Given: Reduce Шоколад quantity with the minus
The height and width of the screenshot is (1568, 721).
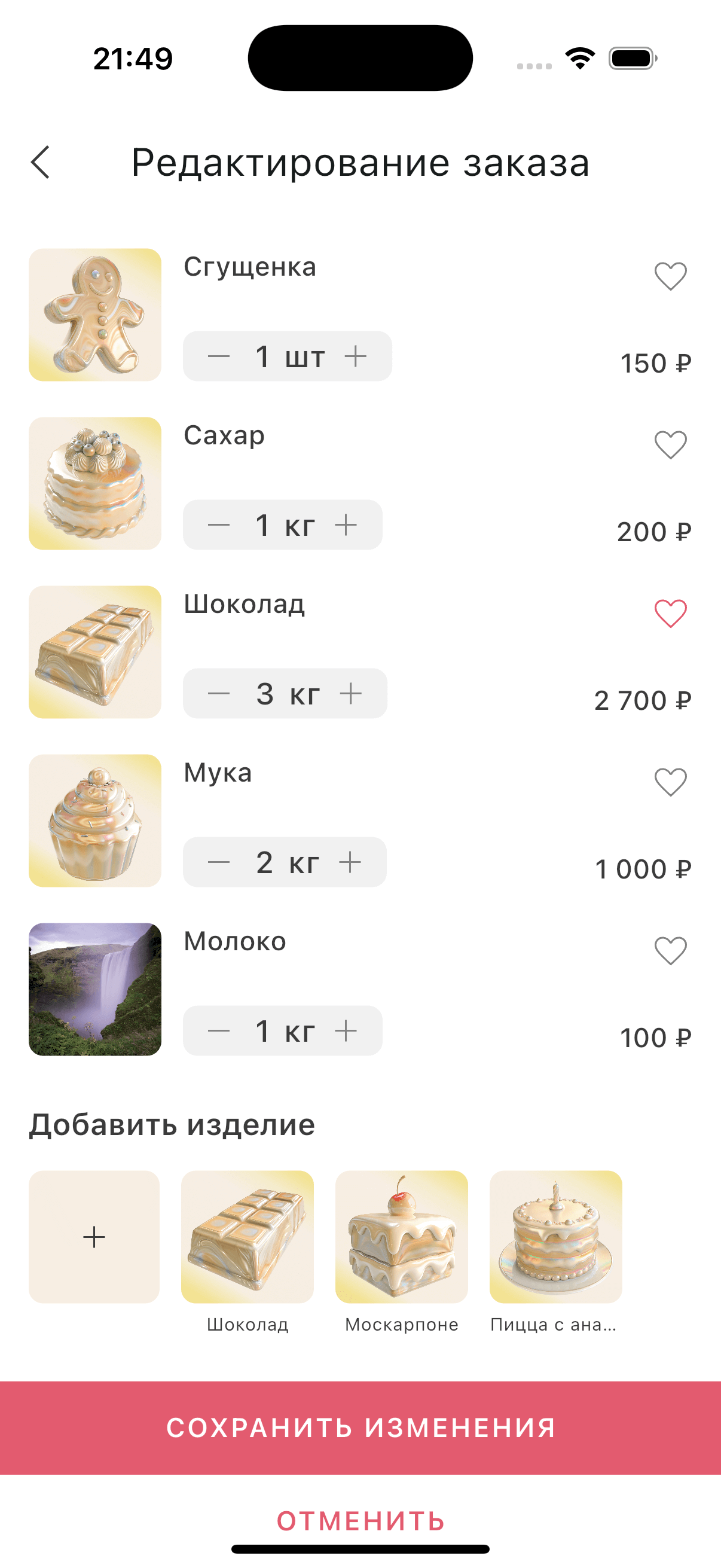Looking at the screenshot, I should (218, 693).
